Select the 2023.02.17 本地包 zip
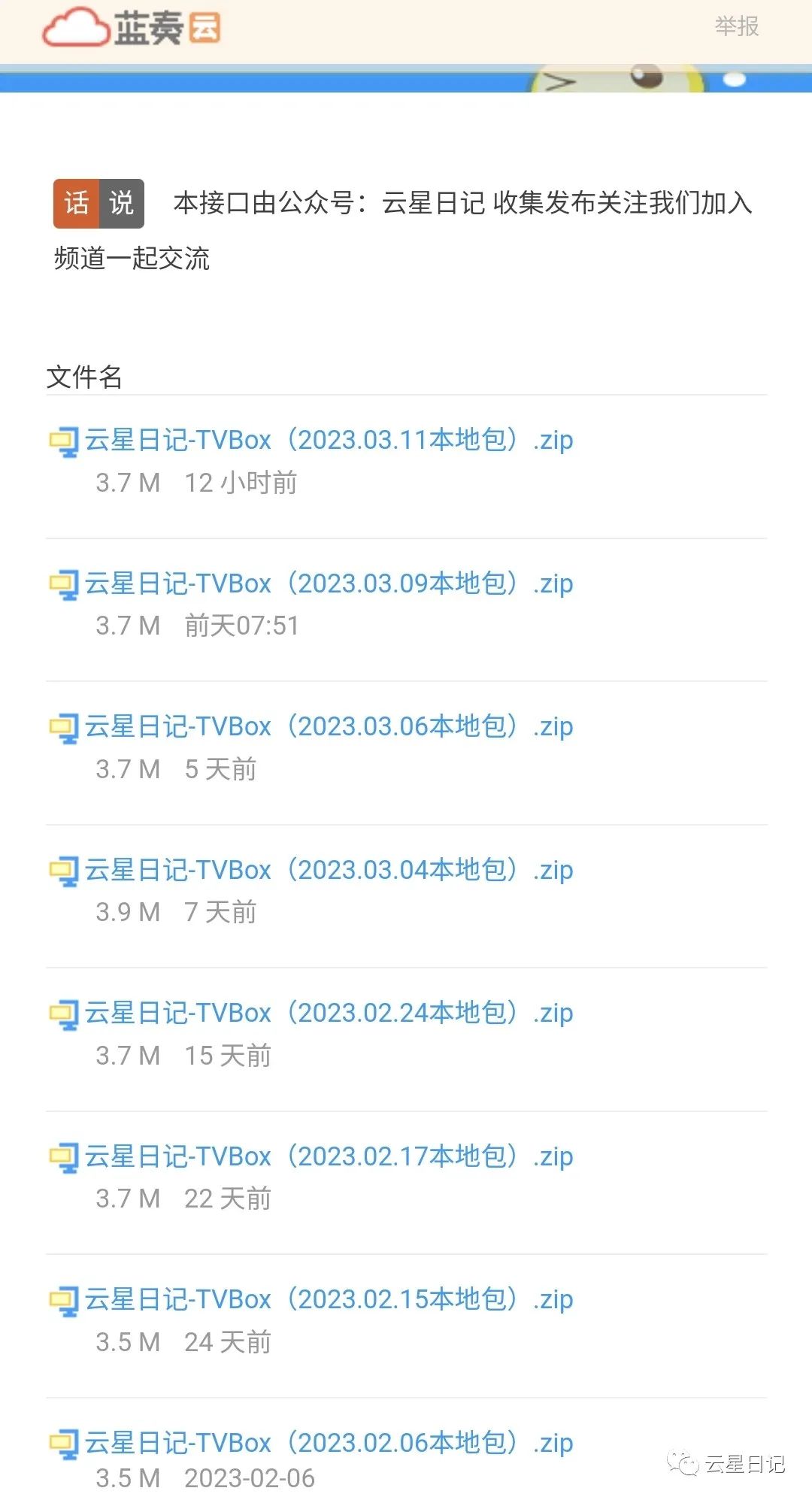This screenshot has width=812, height=1500. pyautogui.click(x=329, y=1156)
